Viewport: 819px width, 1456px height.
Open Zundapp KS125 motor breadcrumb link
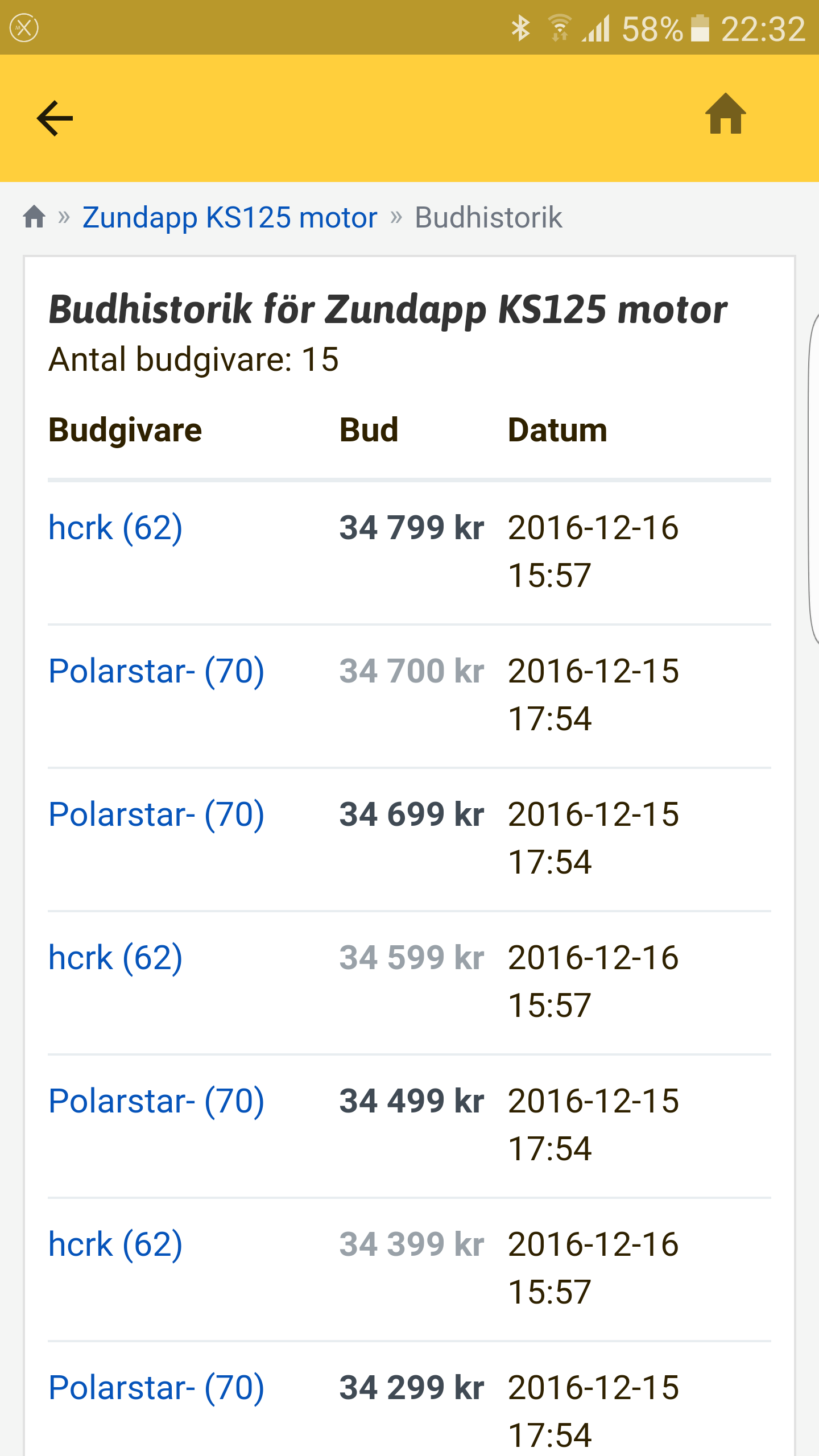230,217
